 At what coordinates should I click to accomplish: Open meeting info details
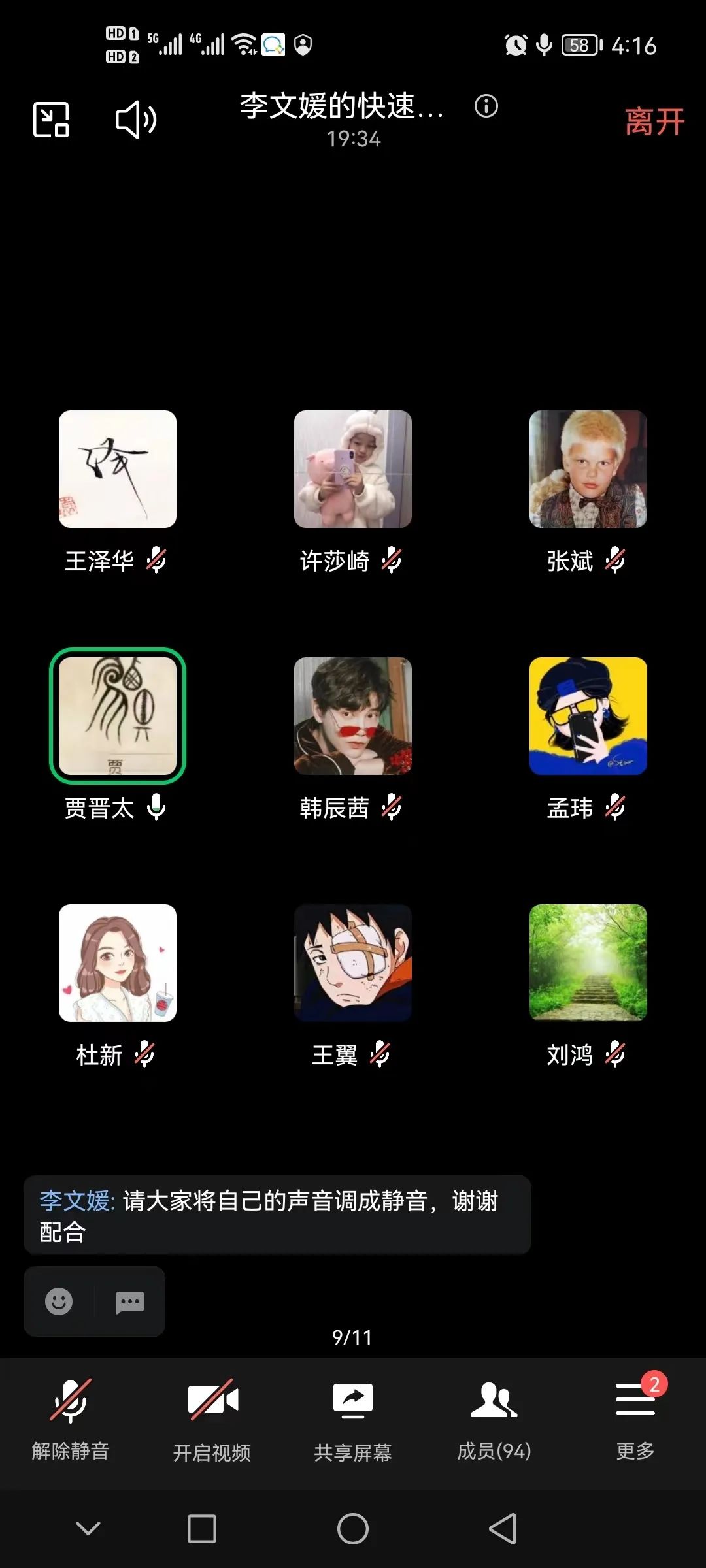486,106
